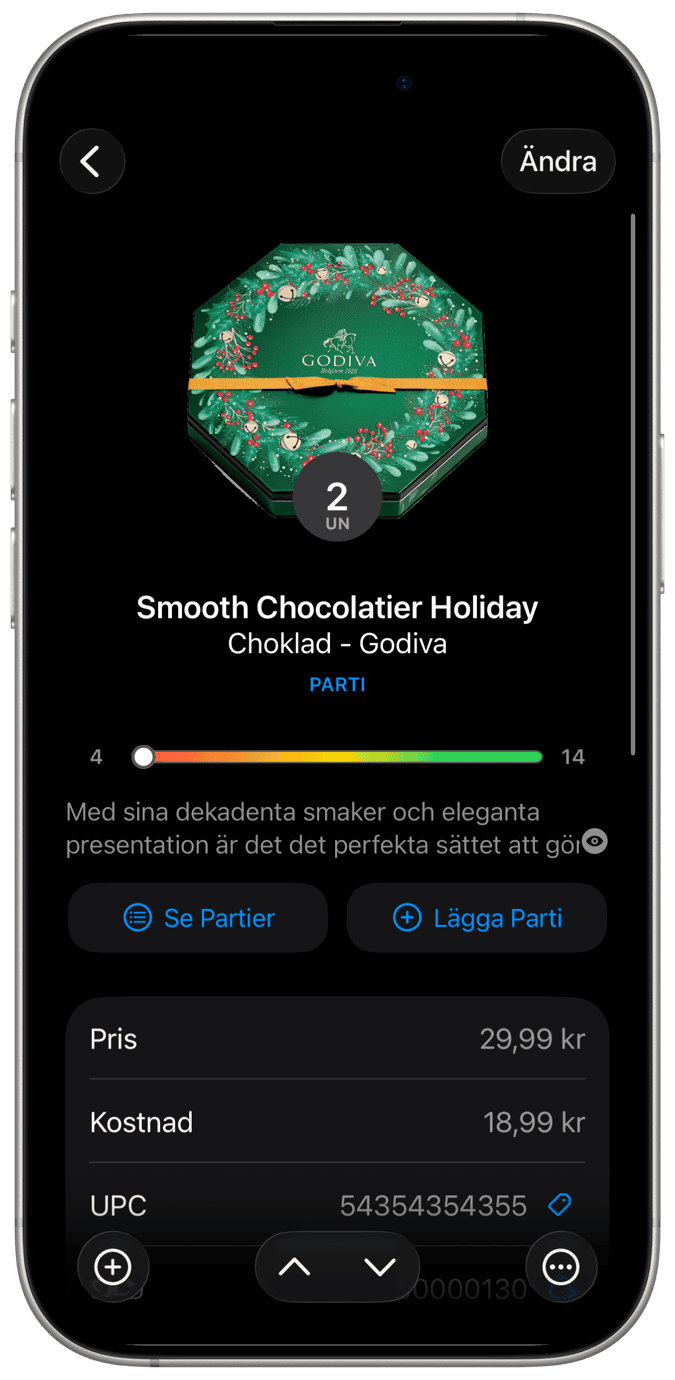Viewport: 675px width, 1380px height.
Task: Open the more options ellipsis menu
Action: (x=561, y=1267)
